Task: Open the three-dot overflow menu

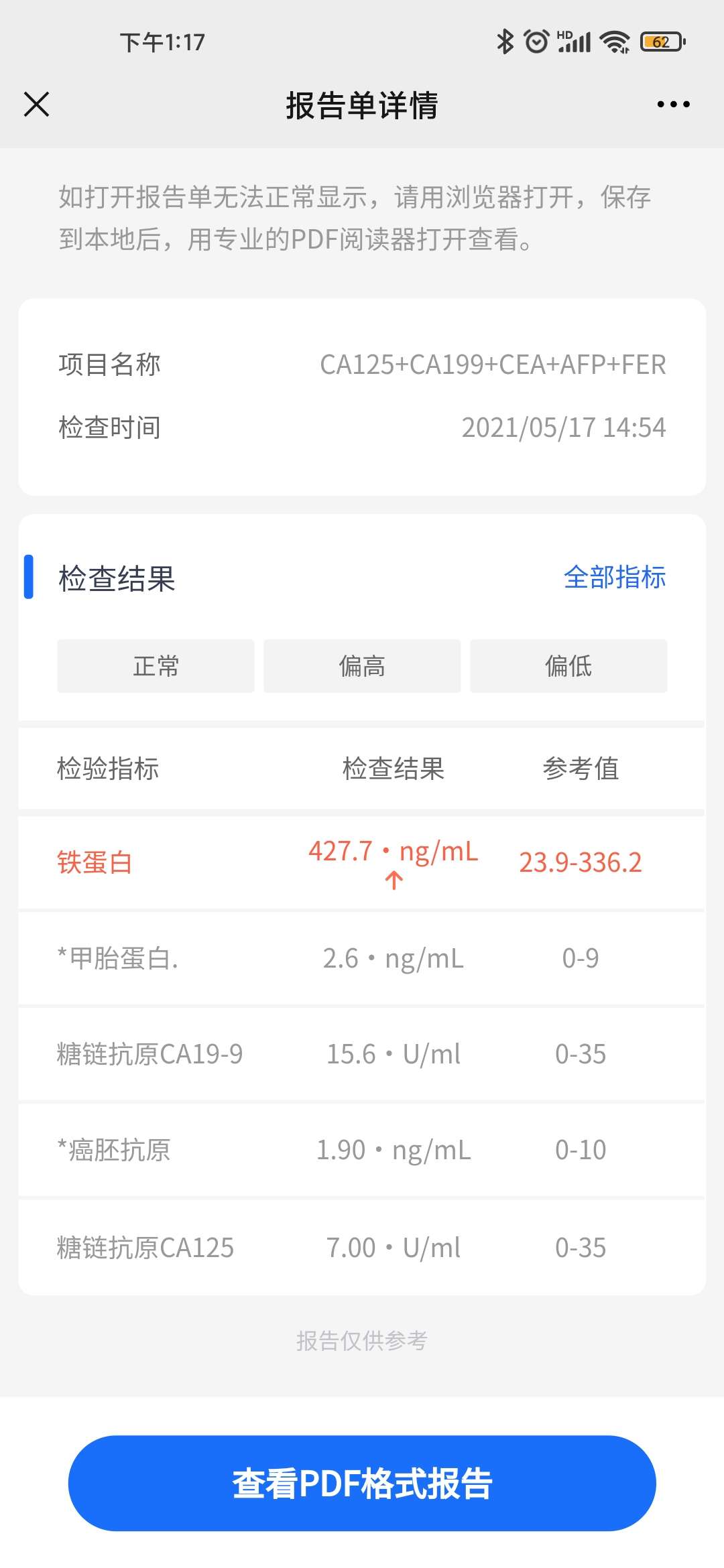Action: point(673,105)
